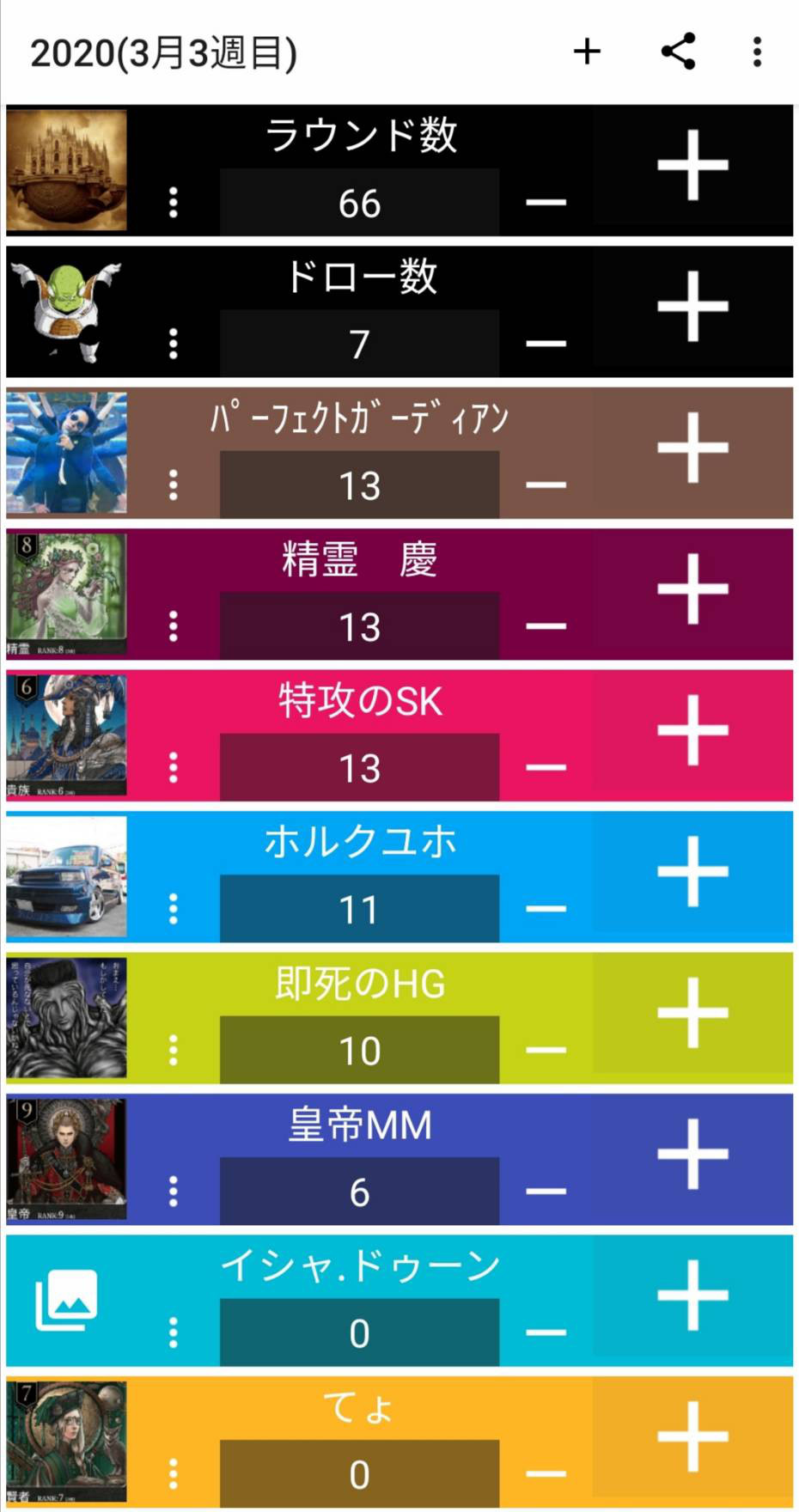This screenshot has width=799, height=1512.
Task: Open the app bar overflow menu
Action: tap(757, 52)
